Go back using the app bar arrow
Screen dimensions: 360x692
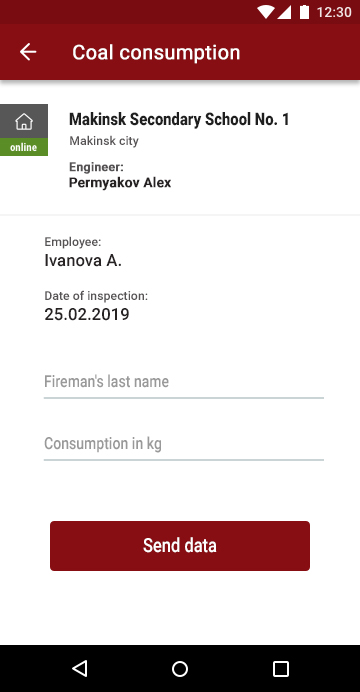[x=28, y=52]
